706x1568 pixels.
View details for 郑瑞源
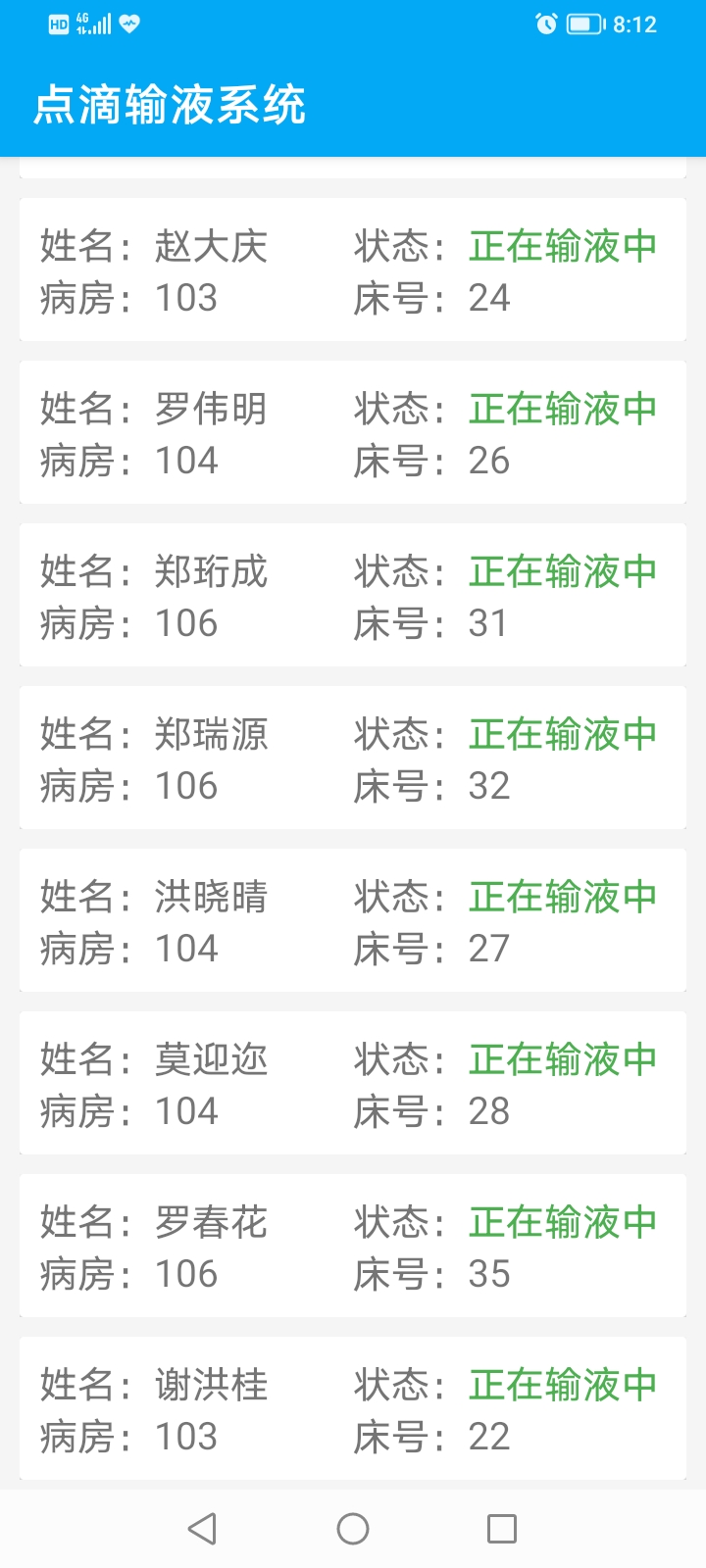[x=353, y=759]
